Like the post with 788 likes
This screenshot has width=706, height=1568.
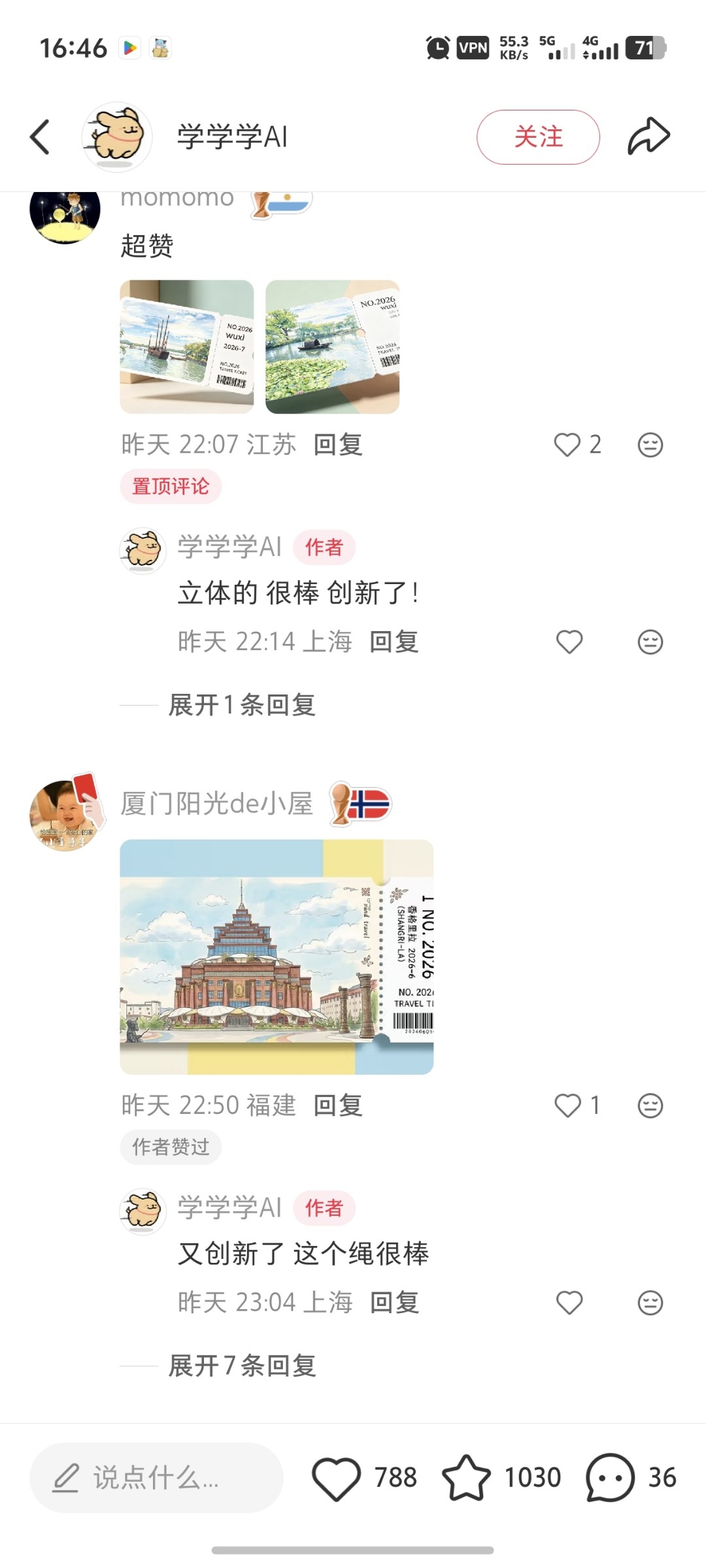pos(337,1478)
